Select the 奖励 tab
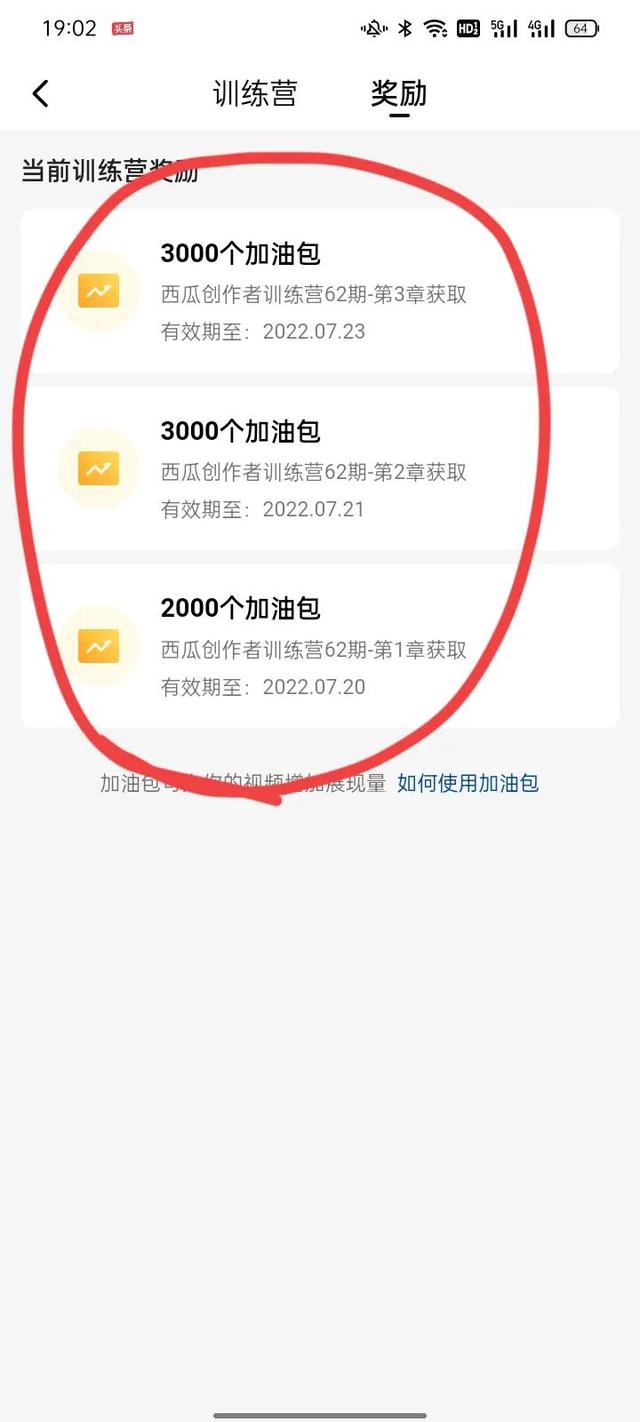 click(399, 94)
